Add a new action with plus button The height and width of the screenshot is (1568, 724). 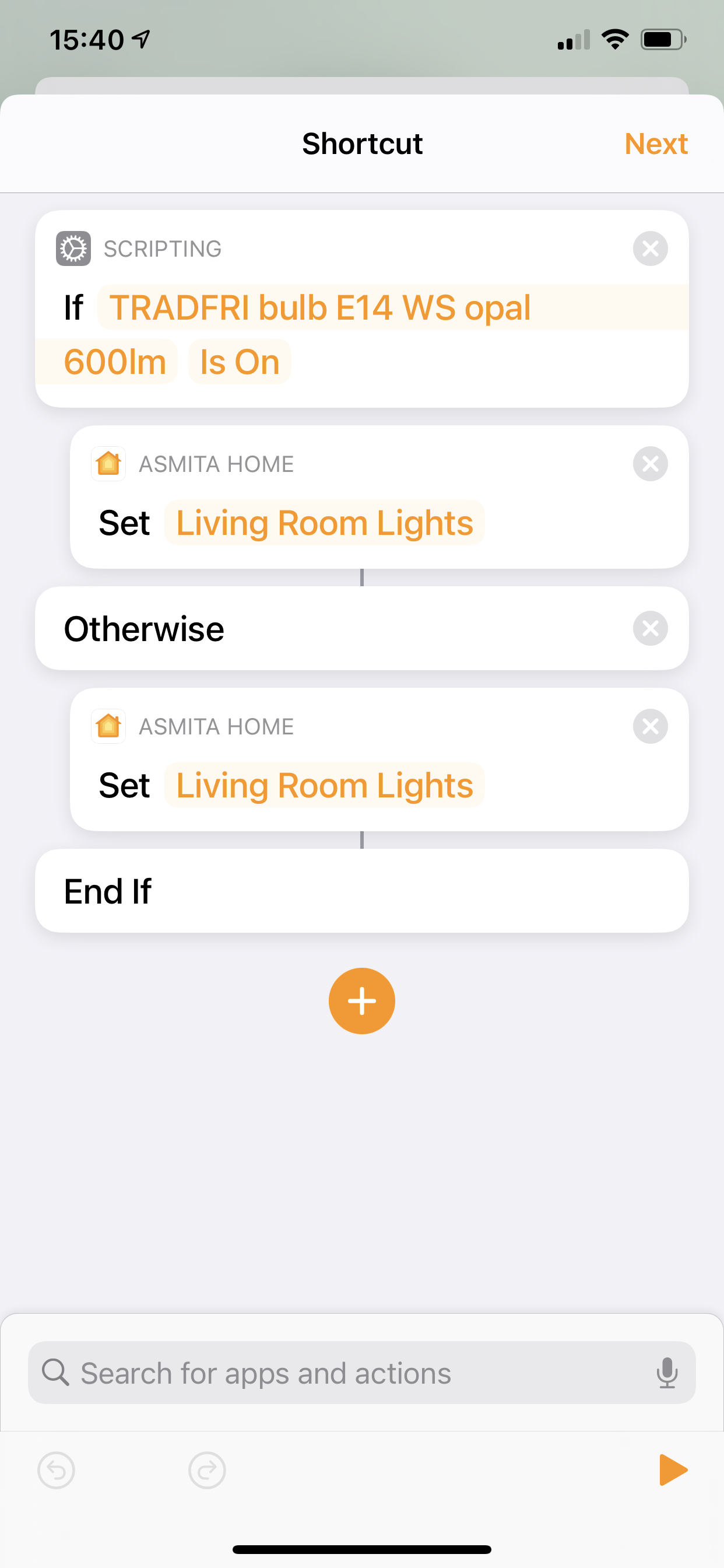coord(362,1002)
